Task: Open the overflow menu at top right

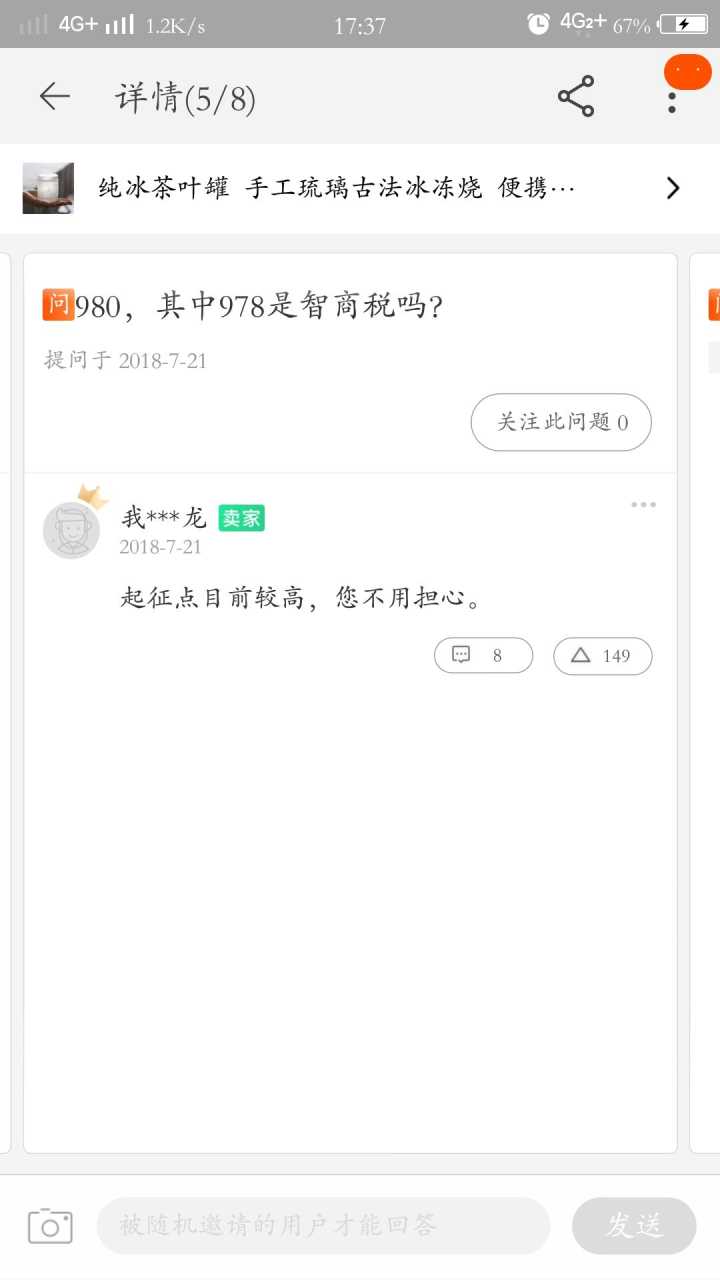Action: (x=672, y=98)
